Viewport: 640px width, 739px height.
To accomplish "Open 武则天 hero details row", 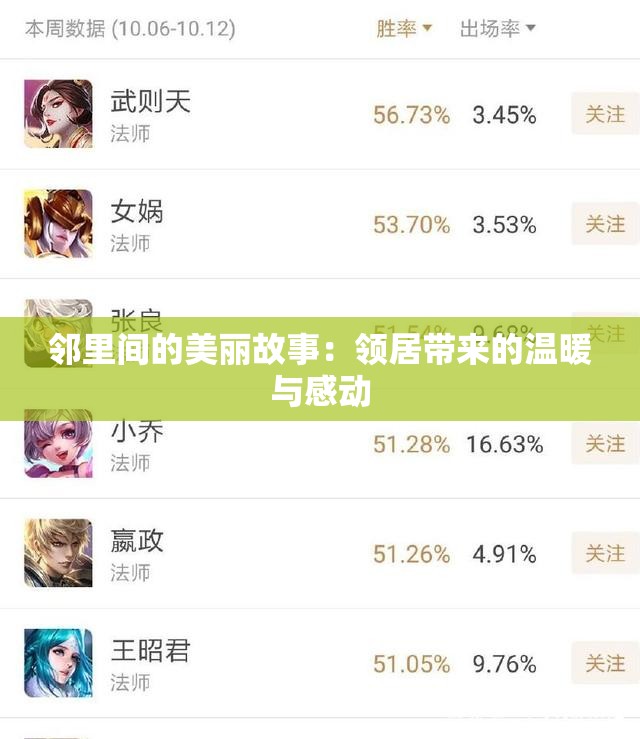I will pos(150,114).
